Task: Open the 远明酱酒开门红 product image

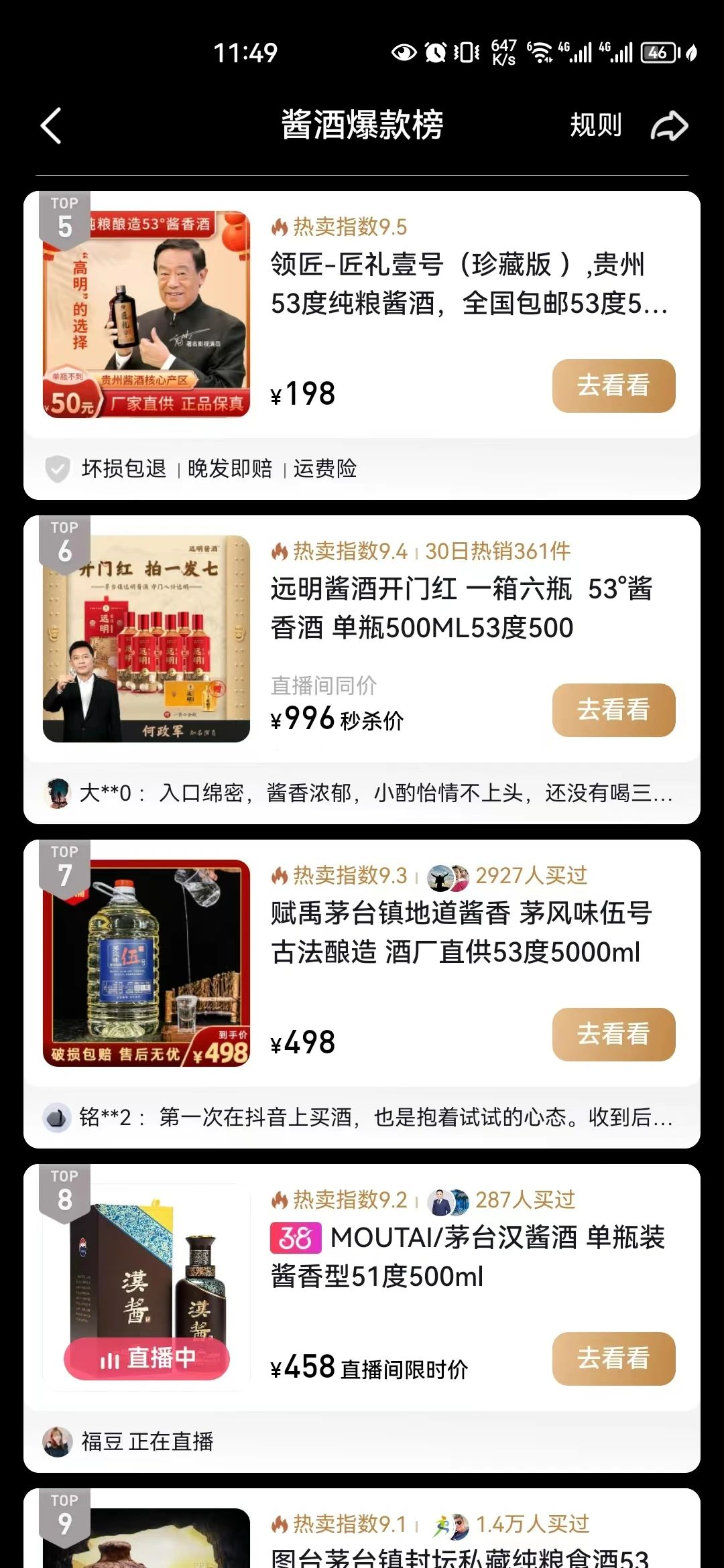Action: tap(146, 638)
